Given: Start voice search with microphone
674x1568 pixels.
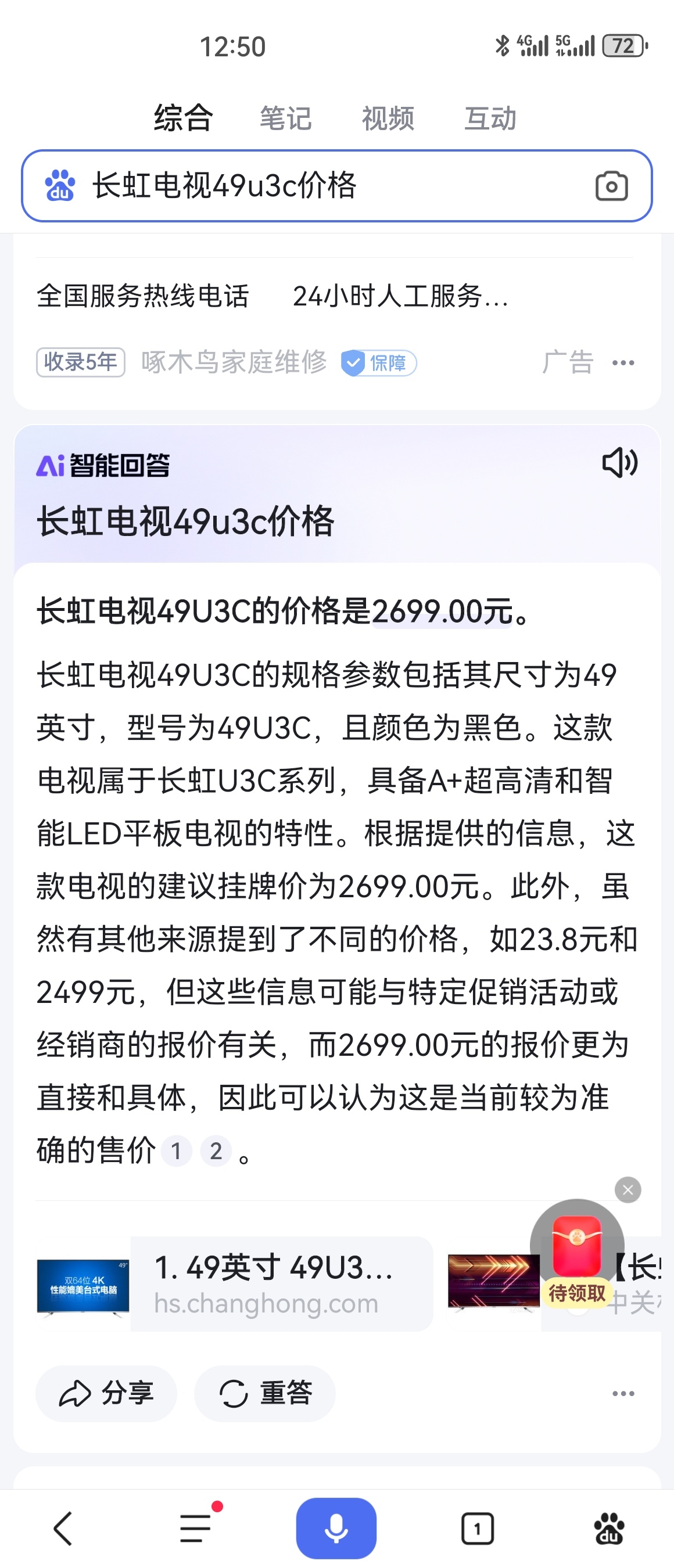Looking at the screenshot, I should point(336,1529).
